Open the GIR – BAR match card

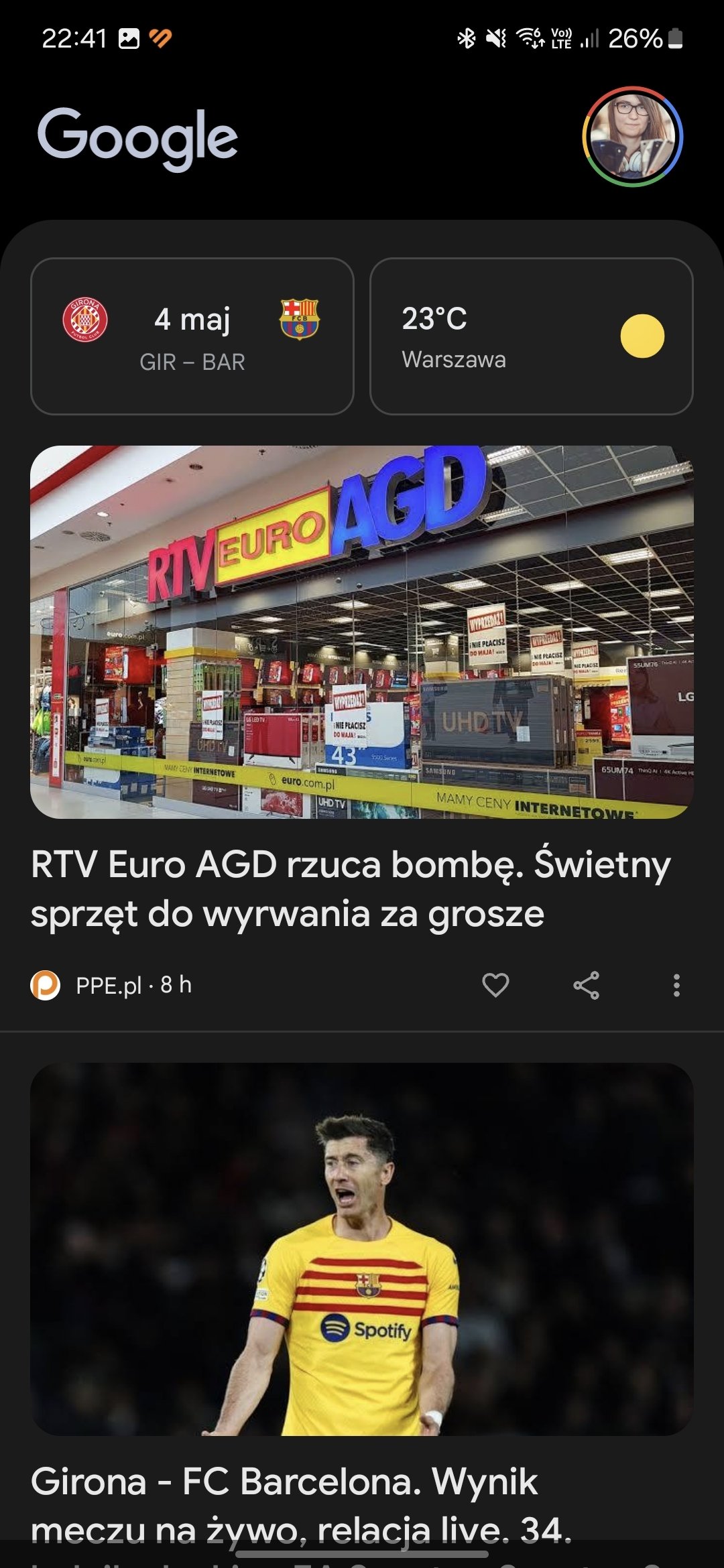tap(192, 336)
